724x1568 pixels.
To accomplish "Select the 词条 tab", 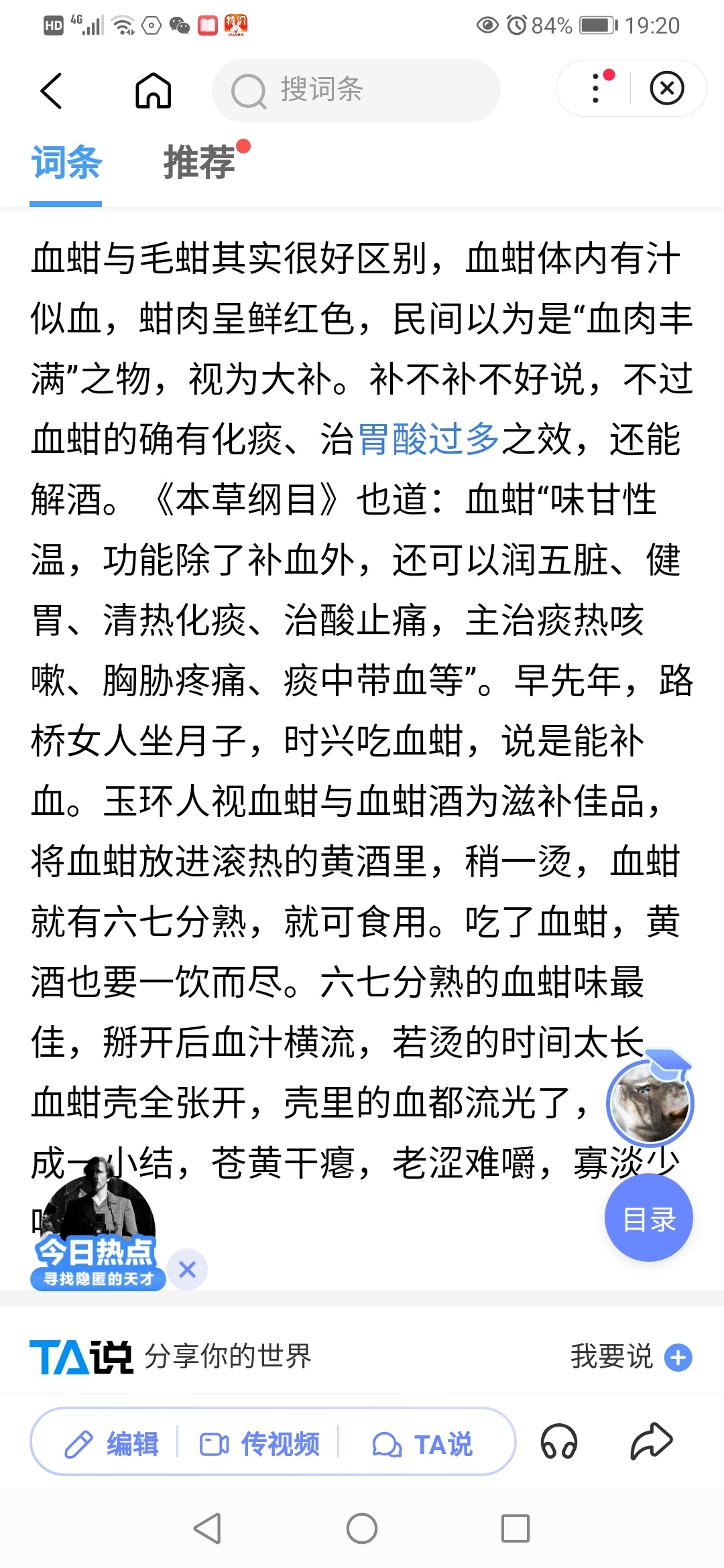I will click(66, 163).
